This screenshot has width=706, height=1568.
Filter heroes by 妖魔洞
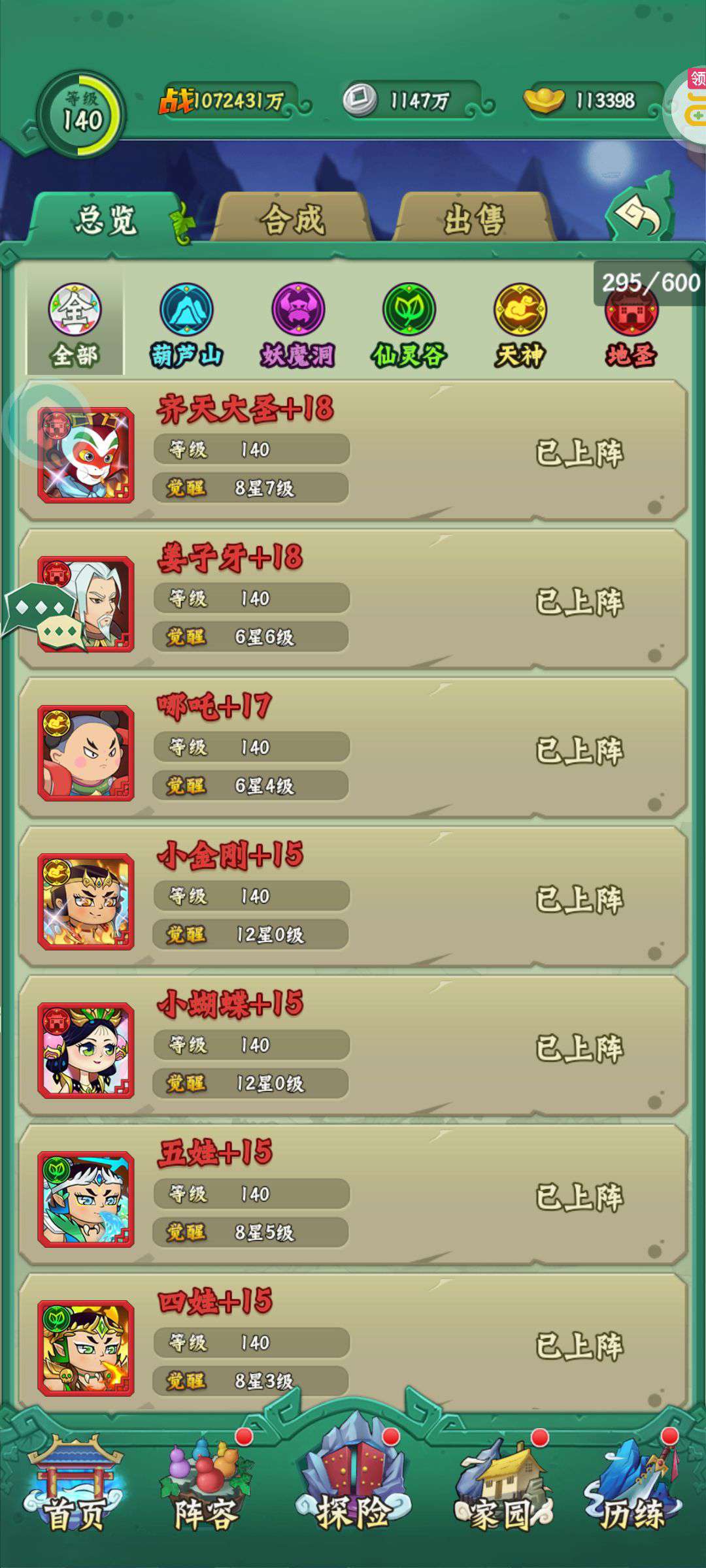pyautogui.click(x=297, y=325)
